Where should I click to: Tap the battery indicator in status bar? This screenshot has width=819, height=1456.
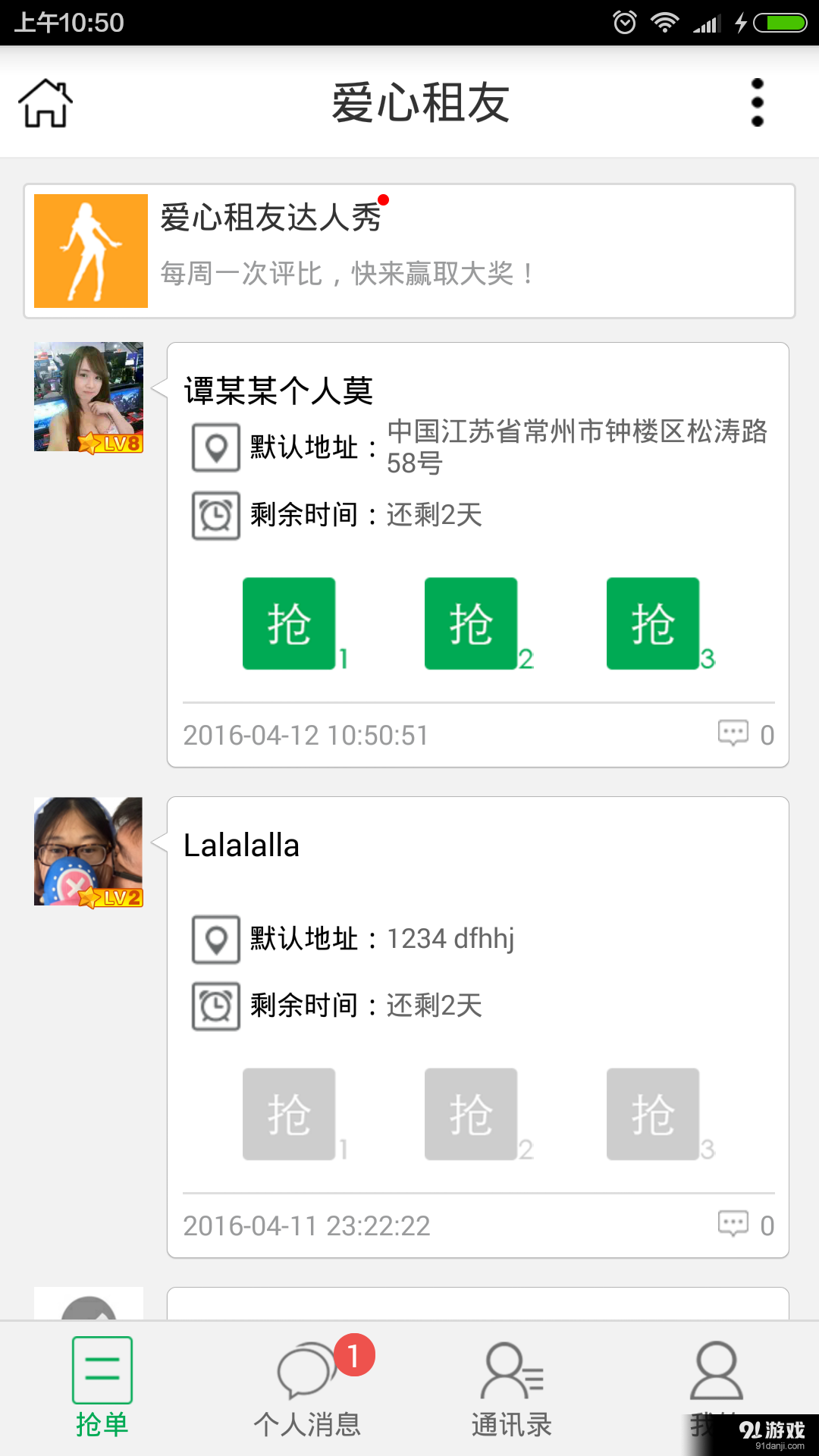click(781, 22)
